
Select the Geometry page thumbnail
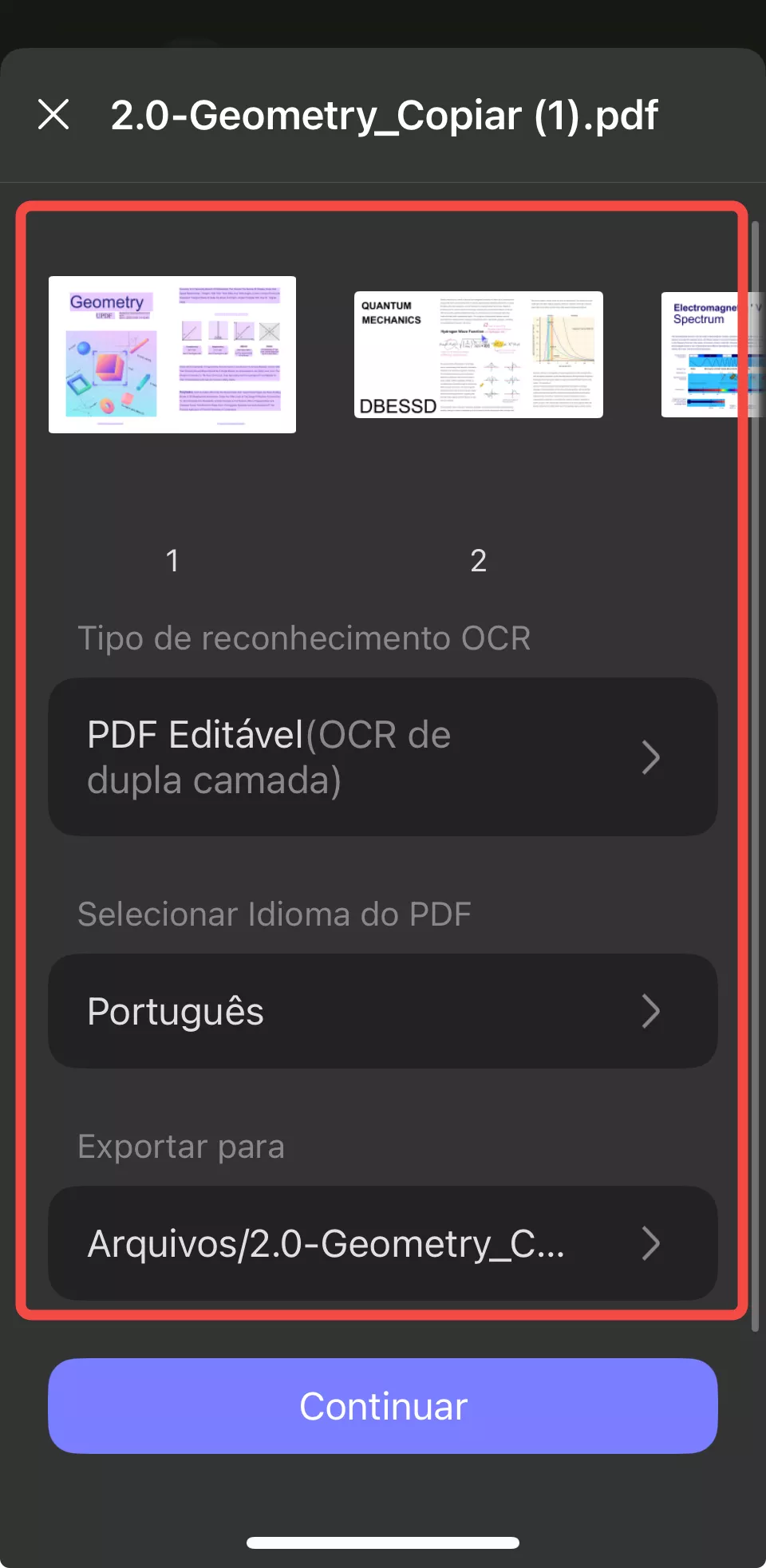172,353
